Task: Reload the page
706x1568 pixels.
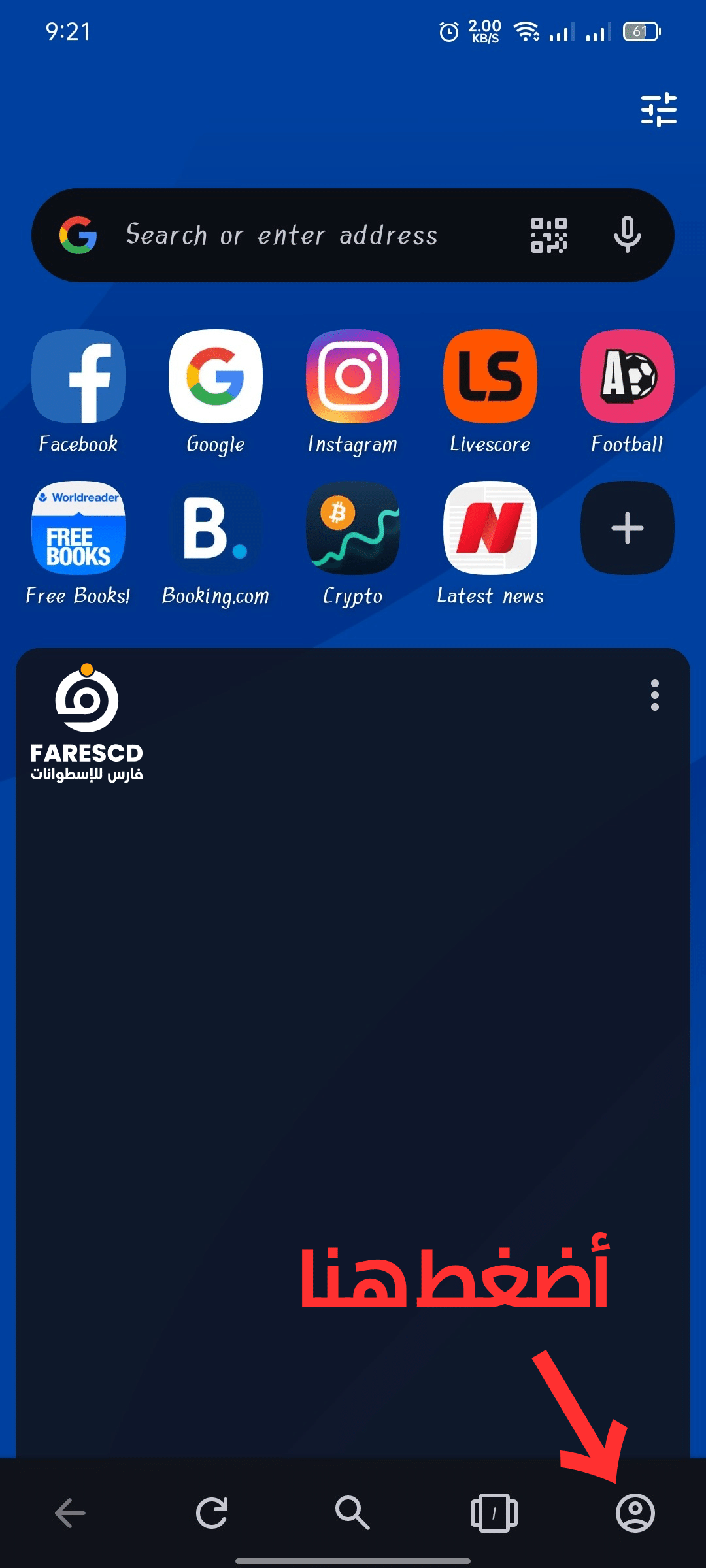Action: click(x=212, y=1512)
